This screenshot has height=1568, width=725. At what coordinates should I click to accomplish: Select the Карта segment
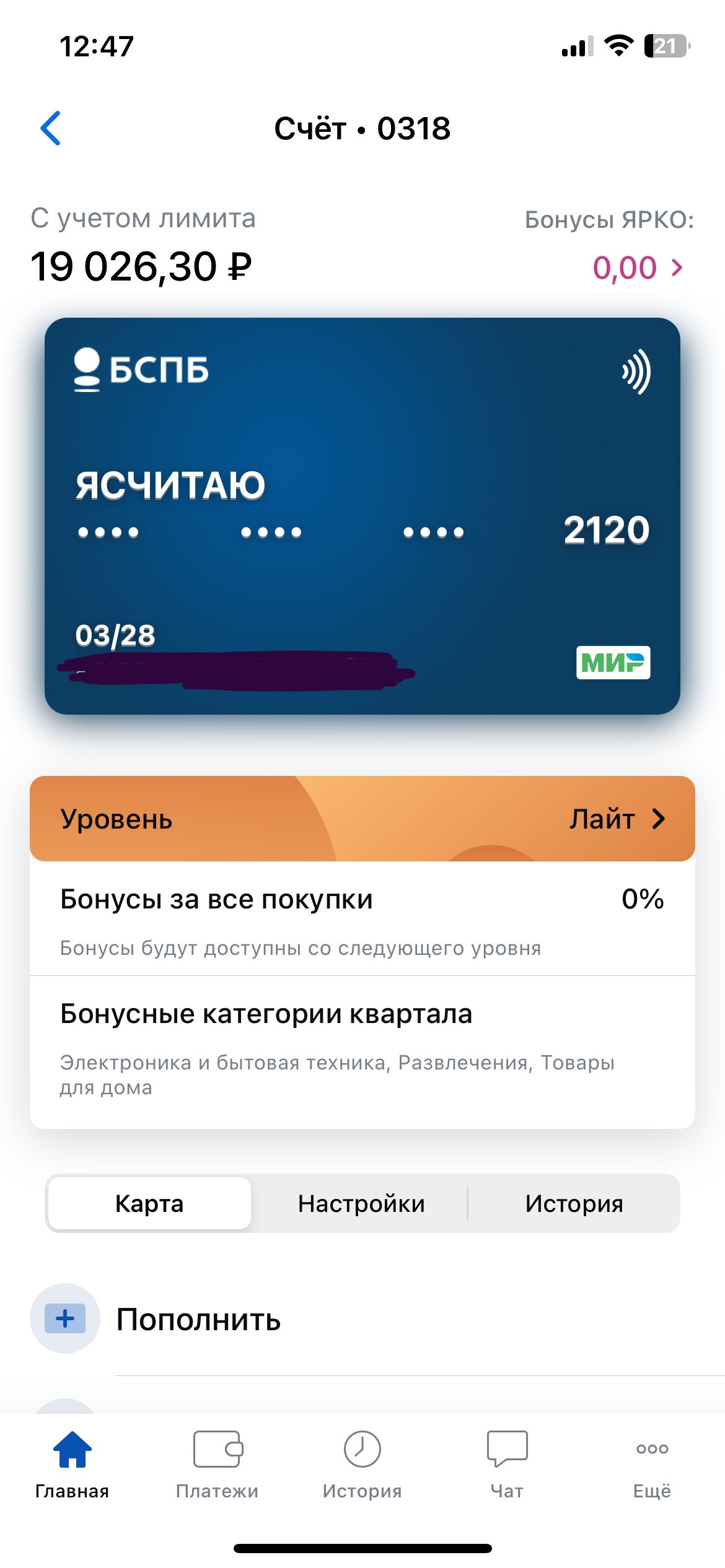pyautogui.click(x=149, y=1203)
